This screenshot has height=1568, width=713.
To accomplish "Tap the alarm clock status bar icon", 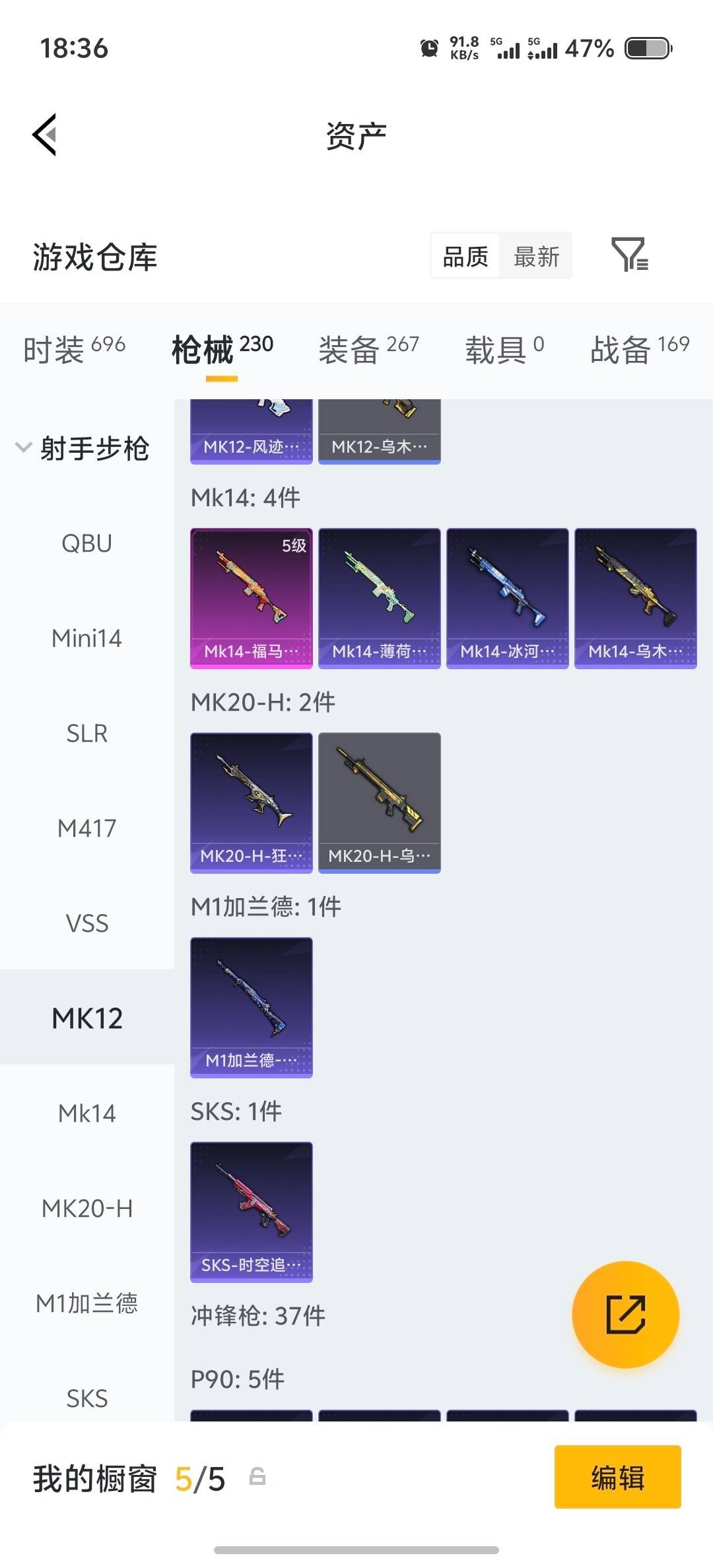I will [x=428, y=48].
